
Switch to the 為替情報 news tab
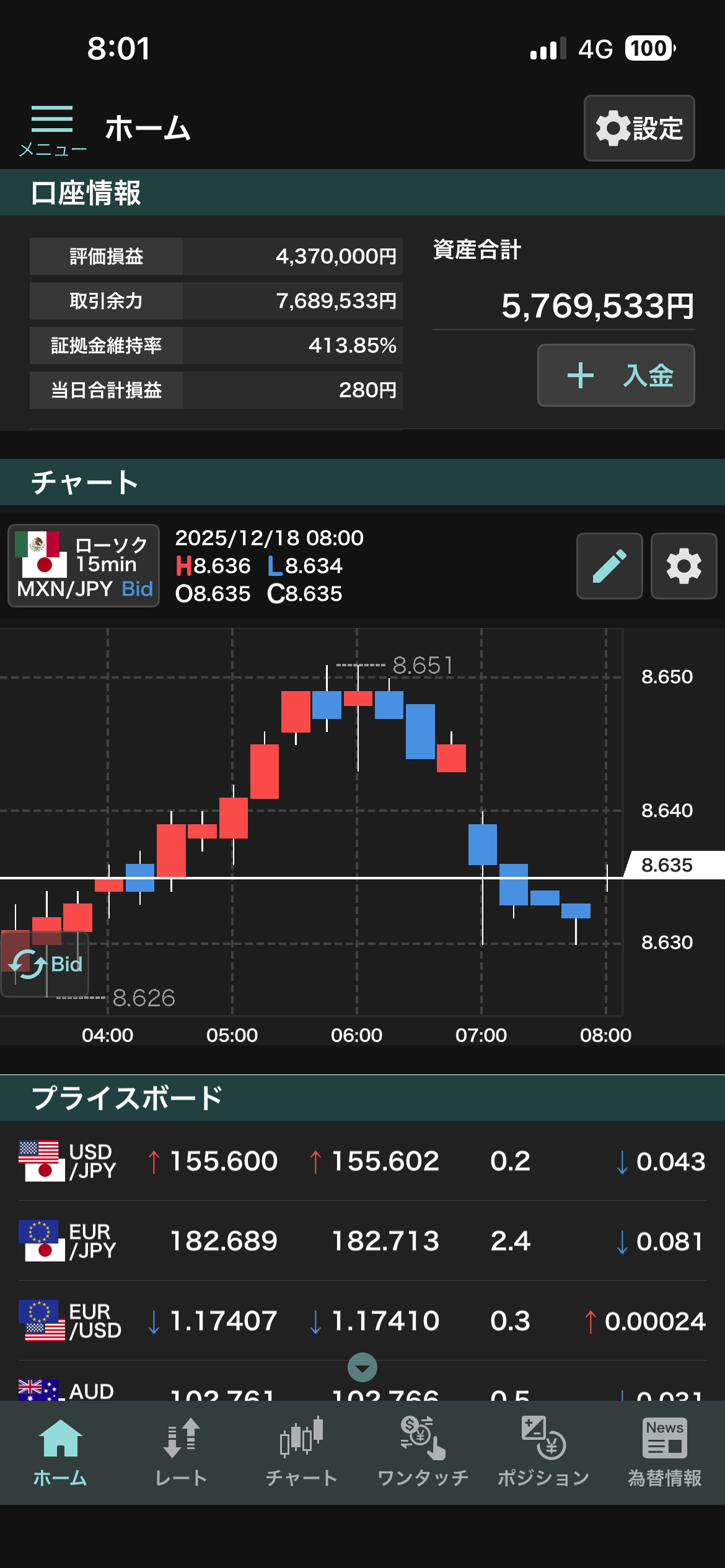click(x=664, y=1452)
